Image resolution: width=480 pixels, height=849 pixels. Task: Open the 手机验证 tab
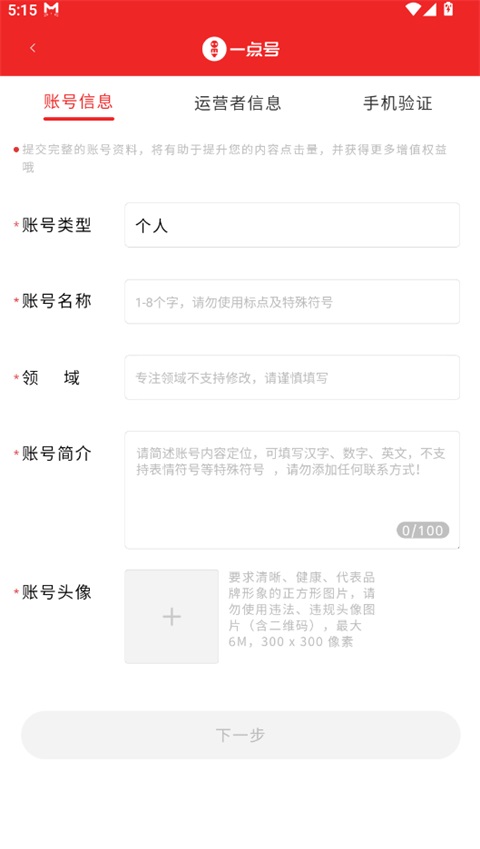(x=397, y=103)
